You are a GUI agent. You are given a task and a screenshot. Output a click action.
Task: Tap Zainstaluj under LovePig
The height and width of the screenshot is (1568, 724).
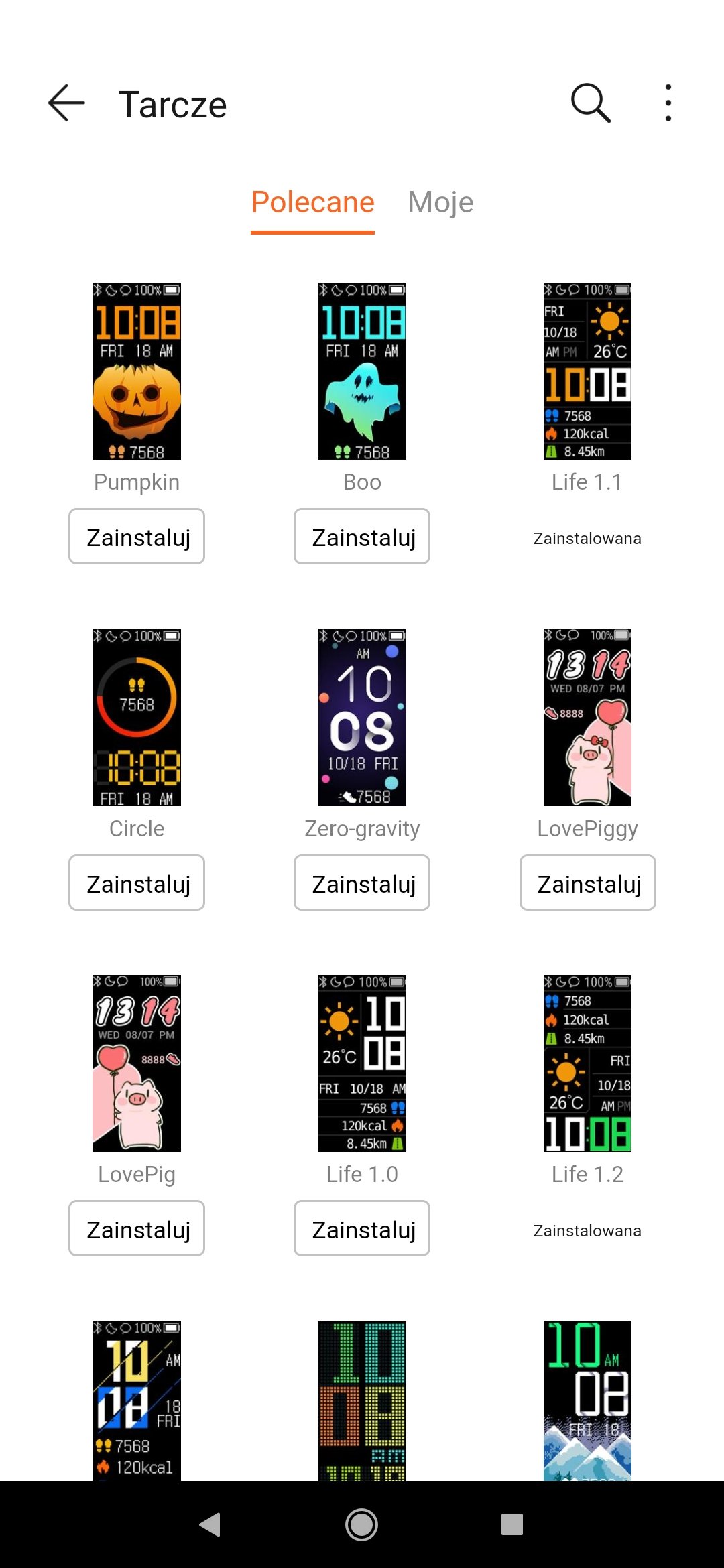[x=137, y=1228]
